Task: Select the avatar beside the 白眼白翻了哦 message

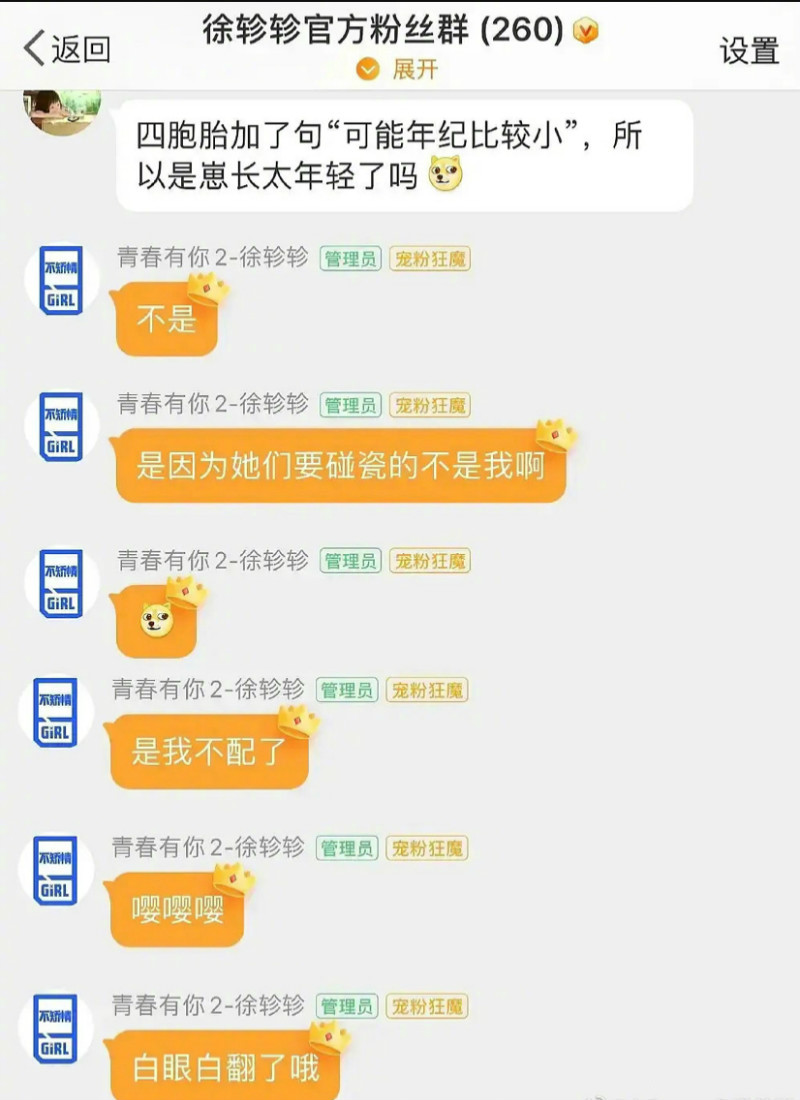Action: click(56, 1028)
